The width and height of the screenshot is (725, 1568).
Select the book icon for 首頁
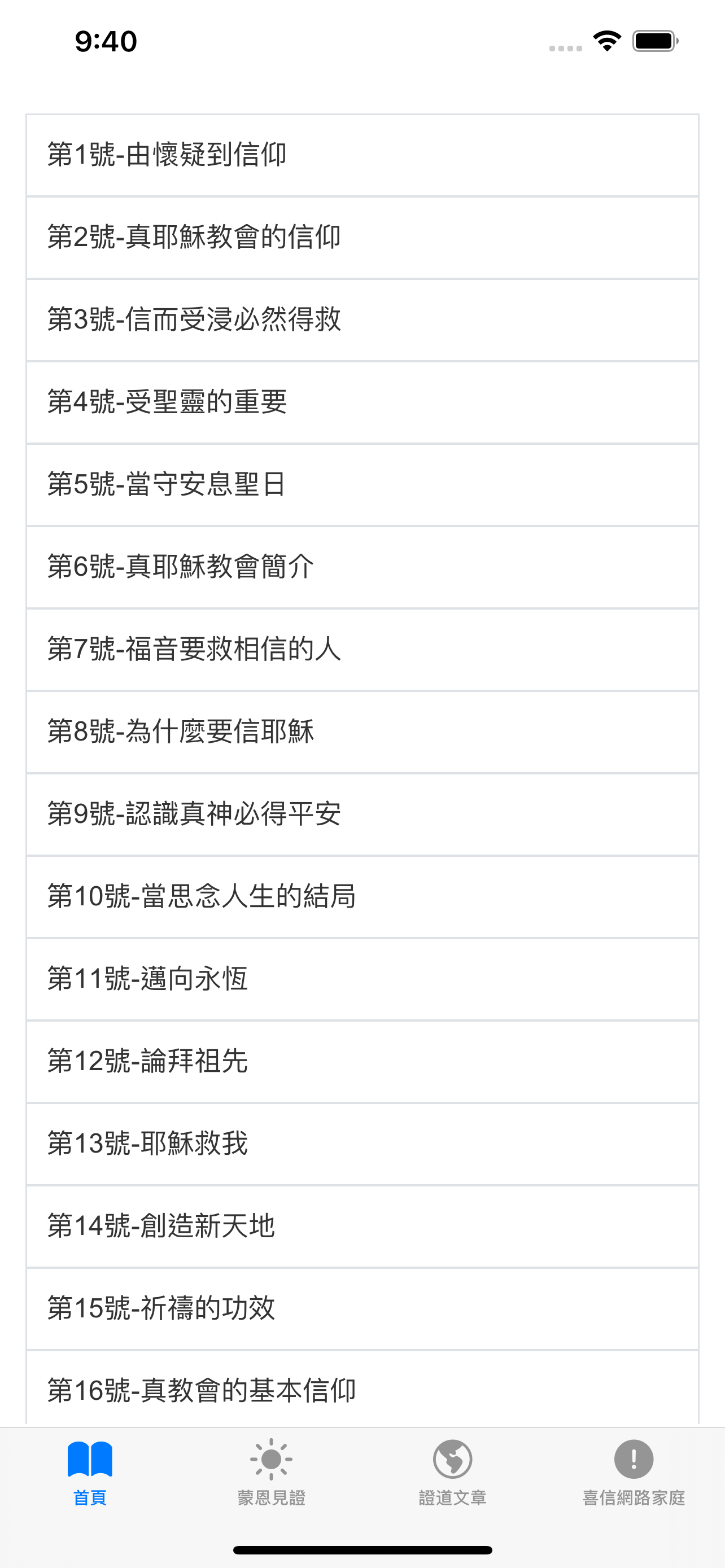point(90,1458)
